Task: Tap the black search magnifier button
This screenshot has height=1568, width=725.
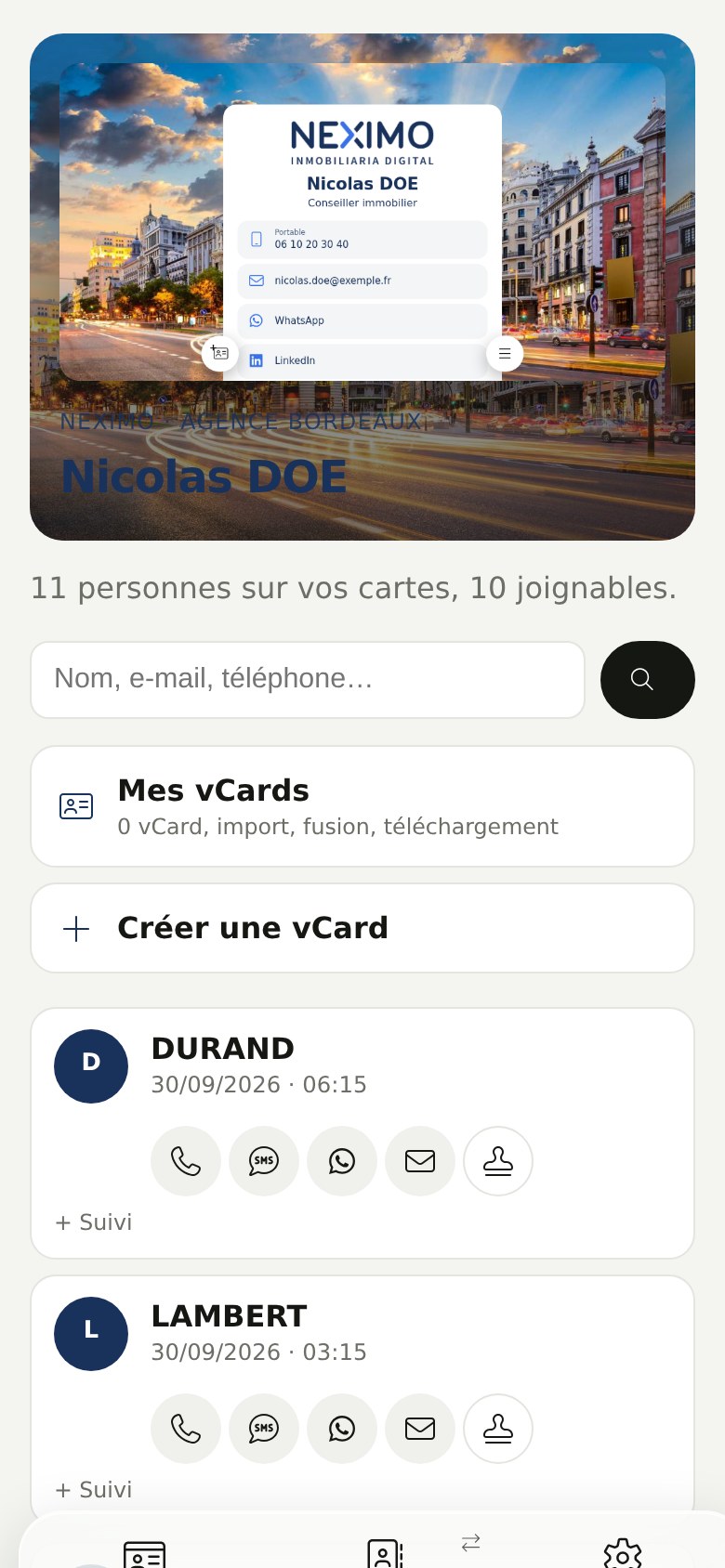Action: pyautogui.click(x=648, y=679)
